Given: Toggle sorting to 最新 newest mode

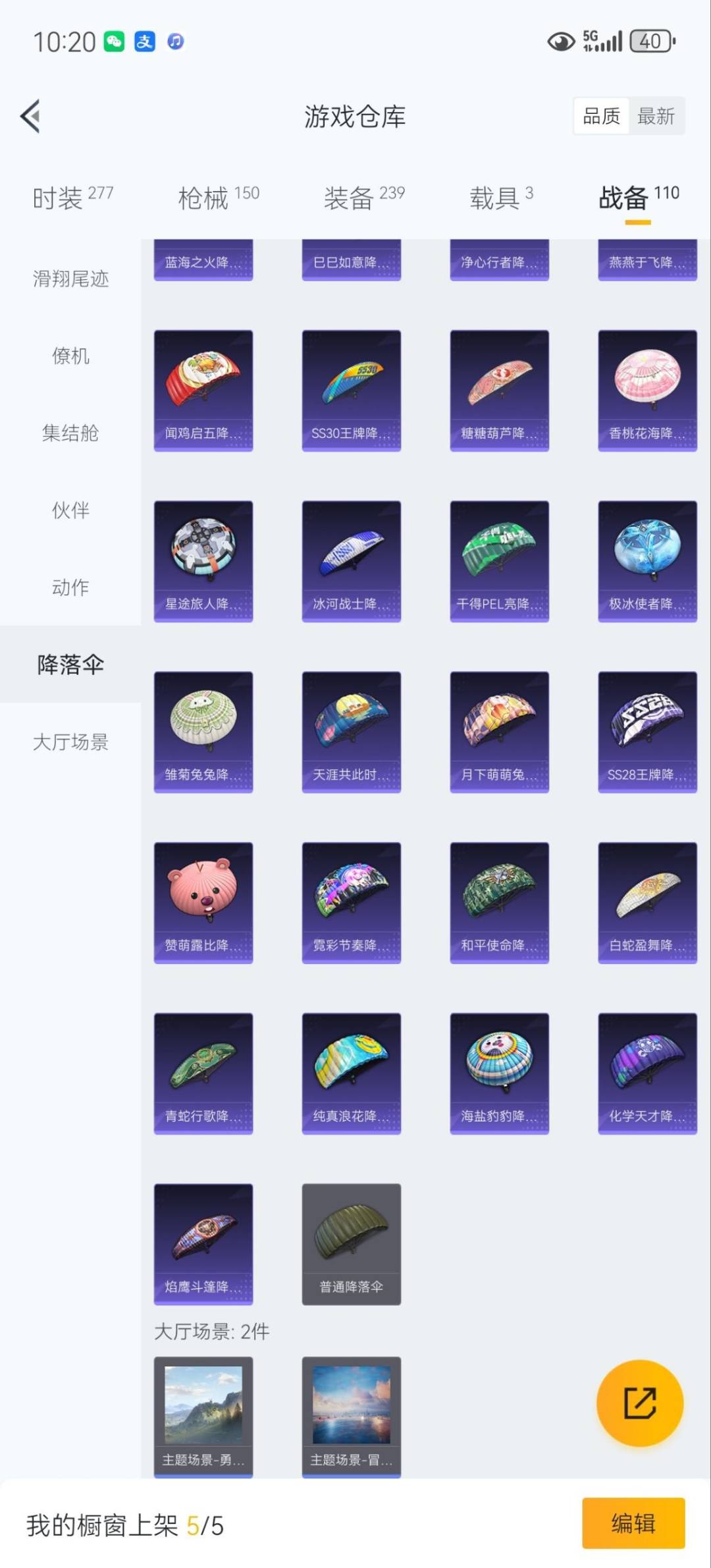Looking at the screenshot, I should [657, 116].
